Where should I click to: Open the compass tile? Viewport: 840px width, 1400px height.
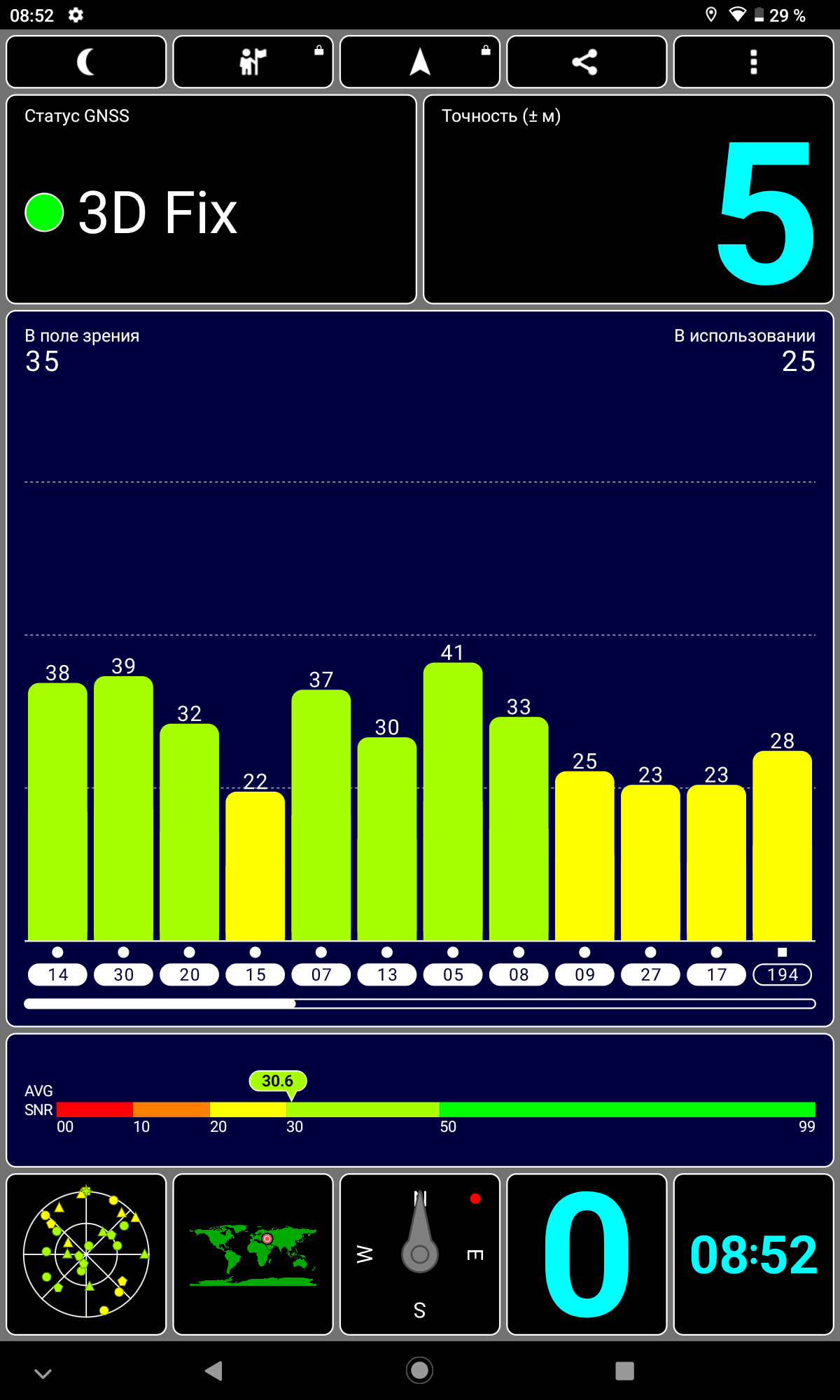click(419, 1254)
